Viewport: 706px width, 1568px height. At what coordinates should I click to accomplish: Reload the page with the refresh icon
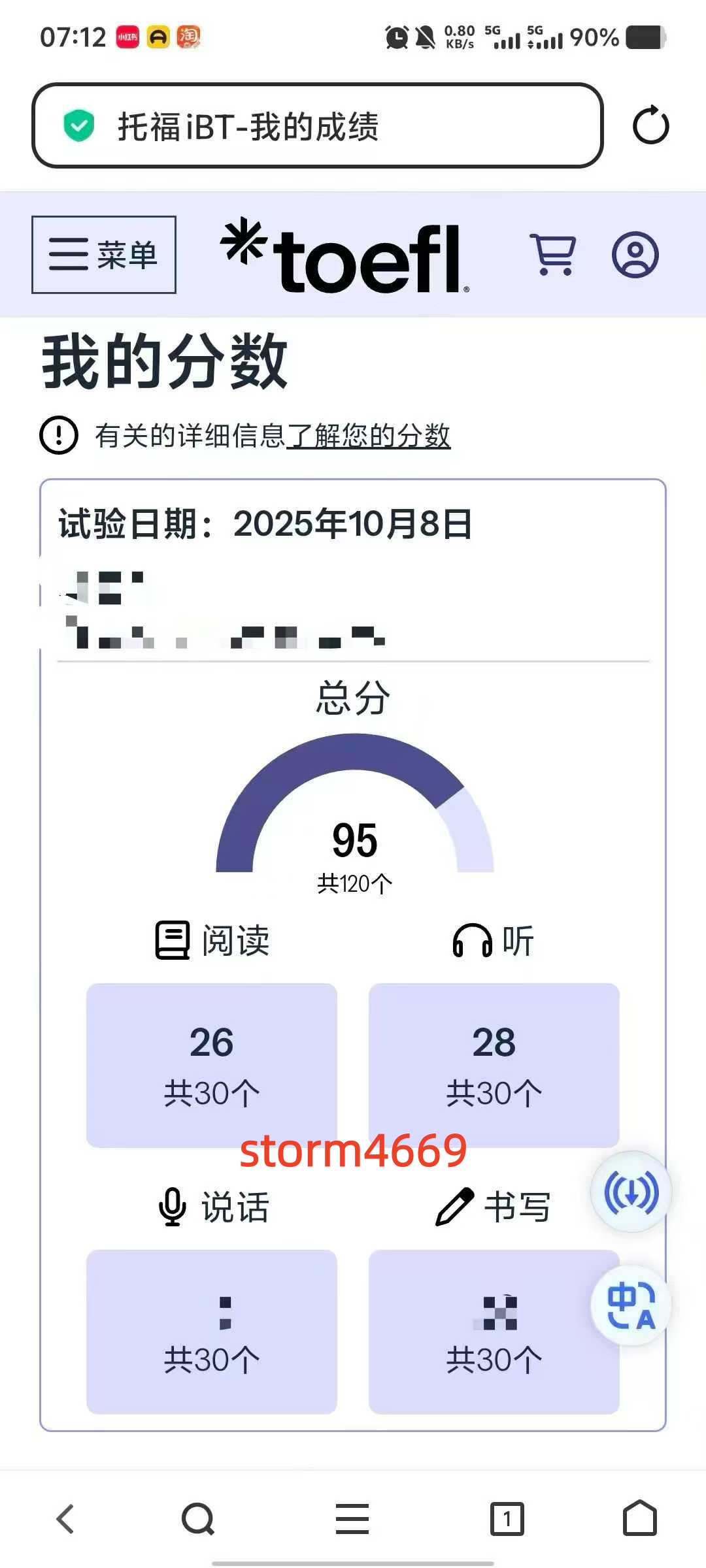[650, 125]
